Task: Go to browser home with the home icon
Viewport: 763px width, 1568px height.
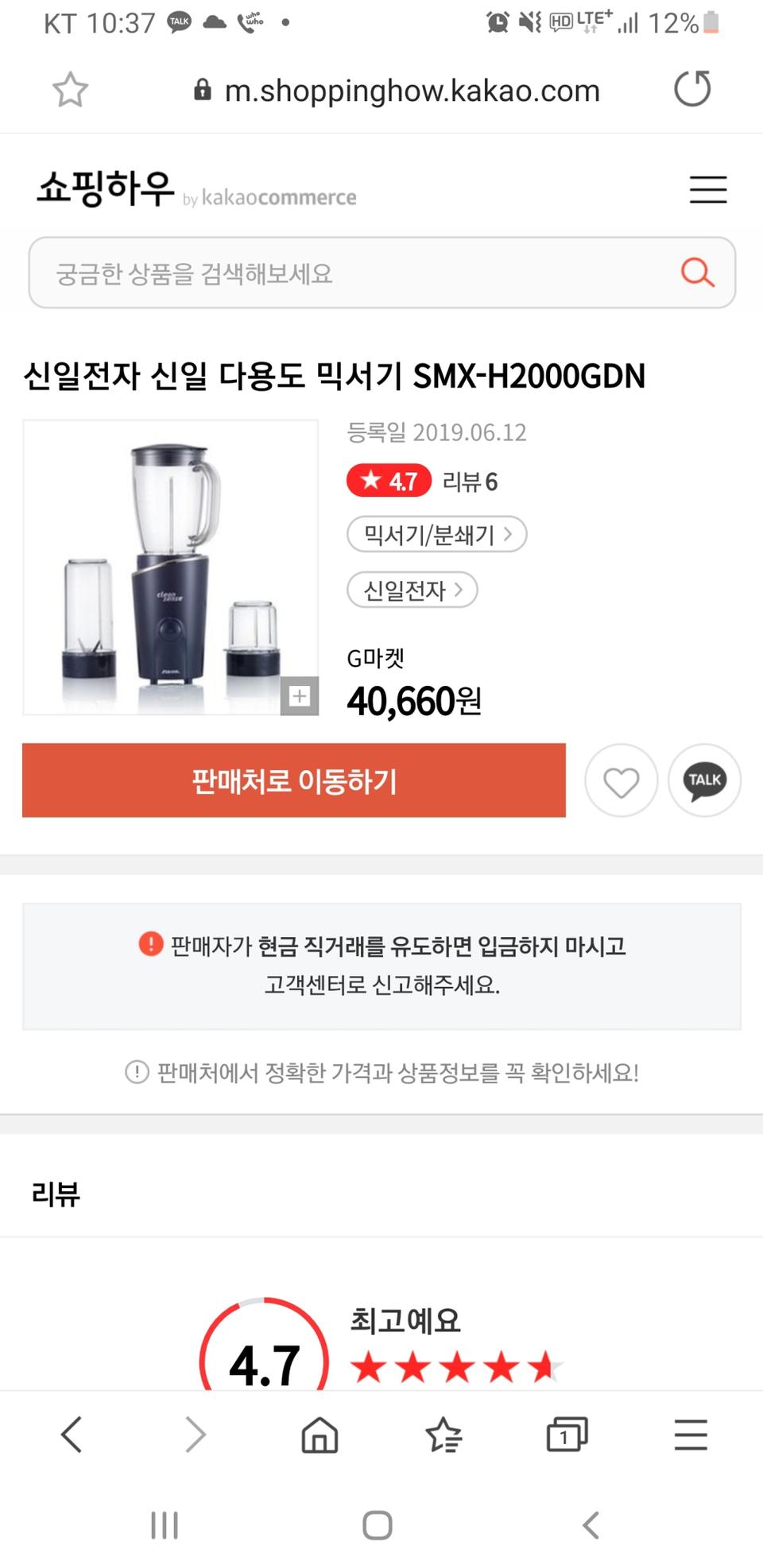Action: [319, 1435]
